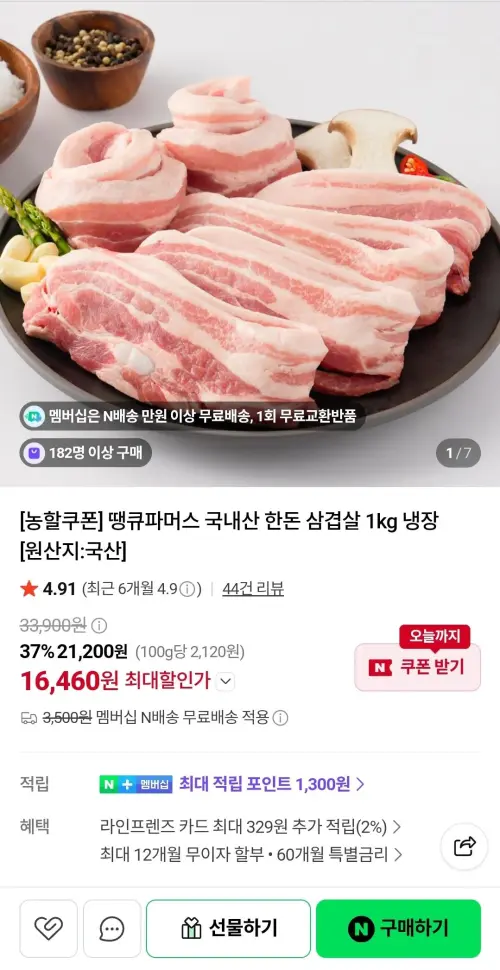Tap the 구매하기 buy button

(398, 928)
